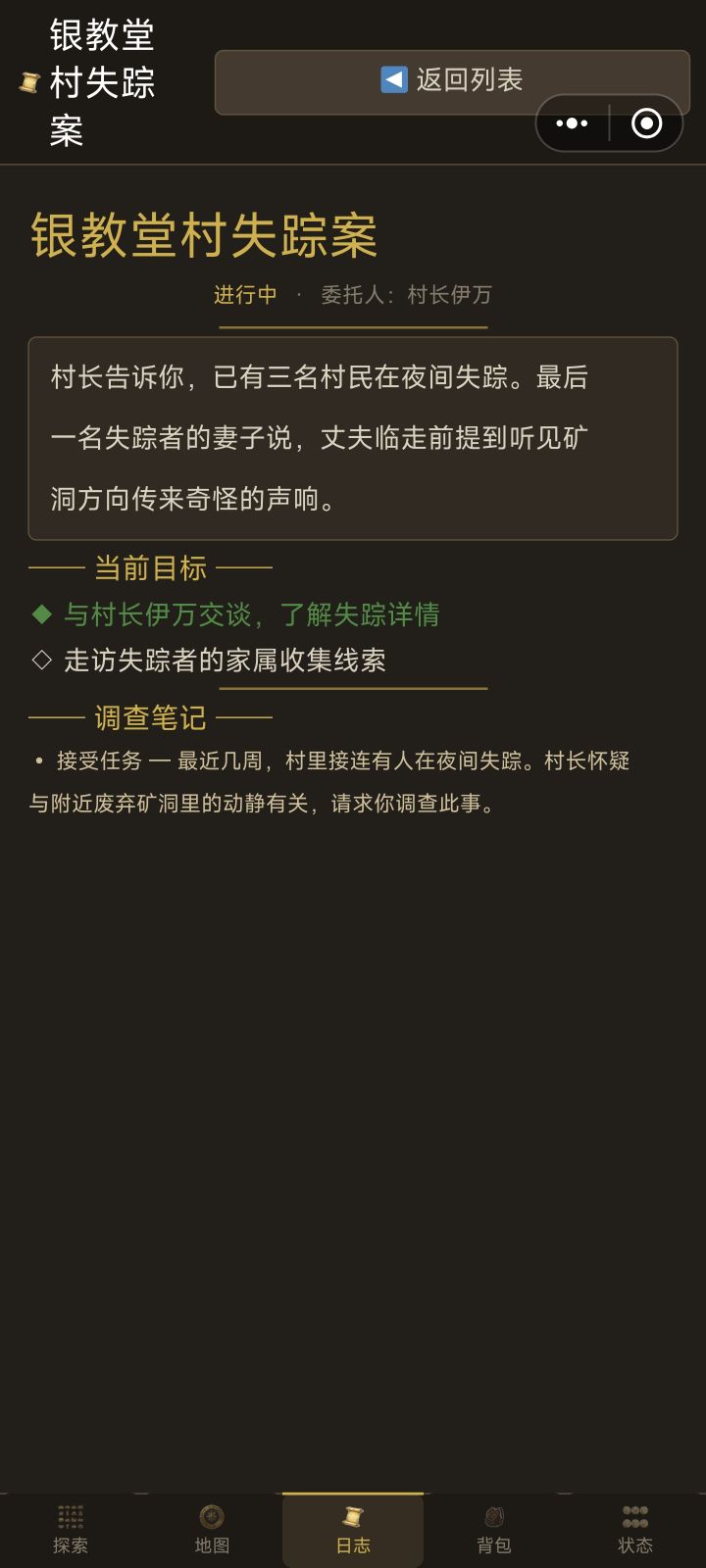
Task: Switch to the 状态 tab
Action: click(x=633, y=1529)
